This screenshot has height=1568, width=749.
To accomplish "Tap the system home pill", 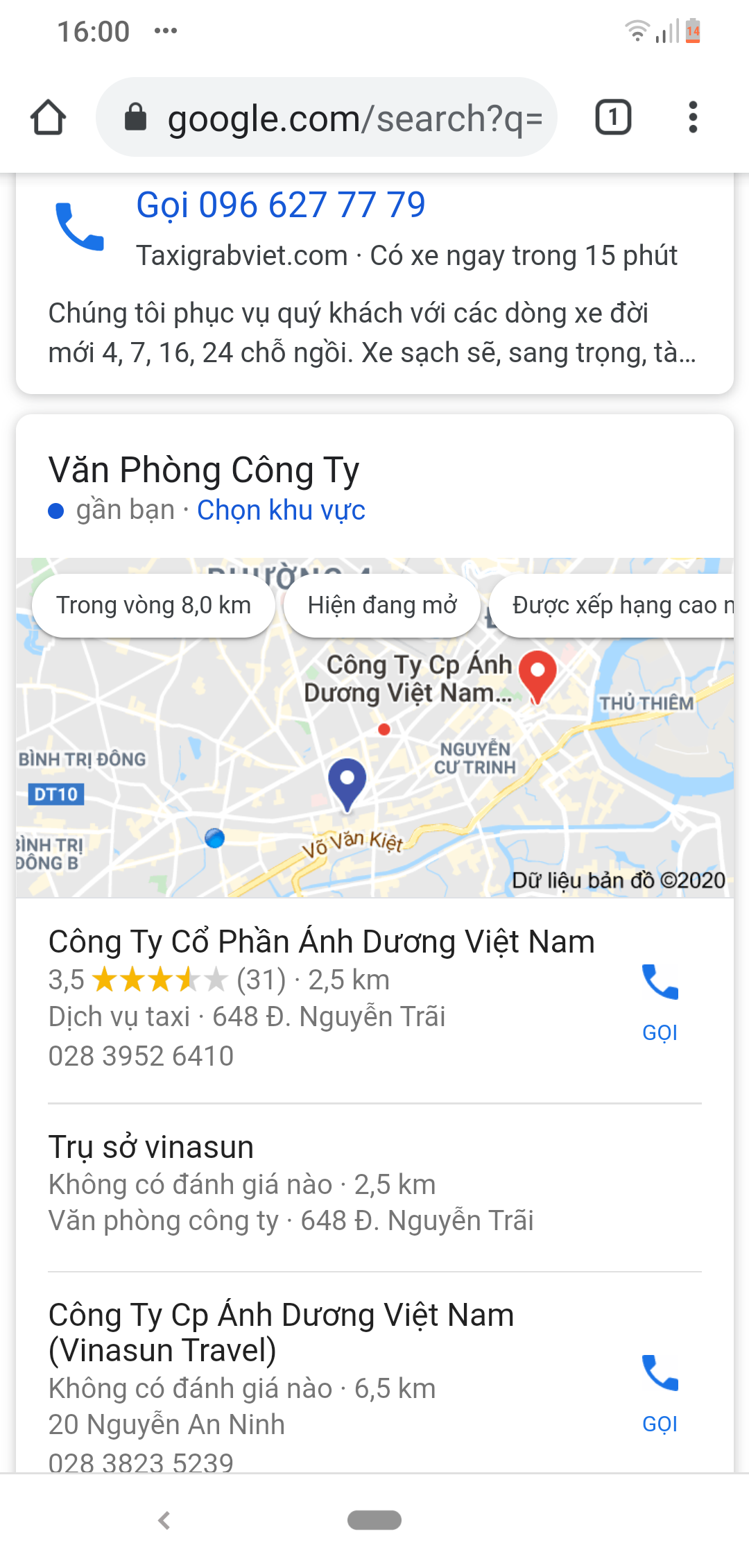I will tap(374, 1520).
